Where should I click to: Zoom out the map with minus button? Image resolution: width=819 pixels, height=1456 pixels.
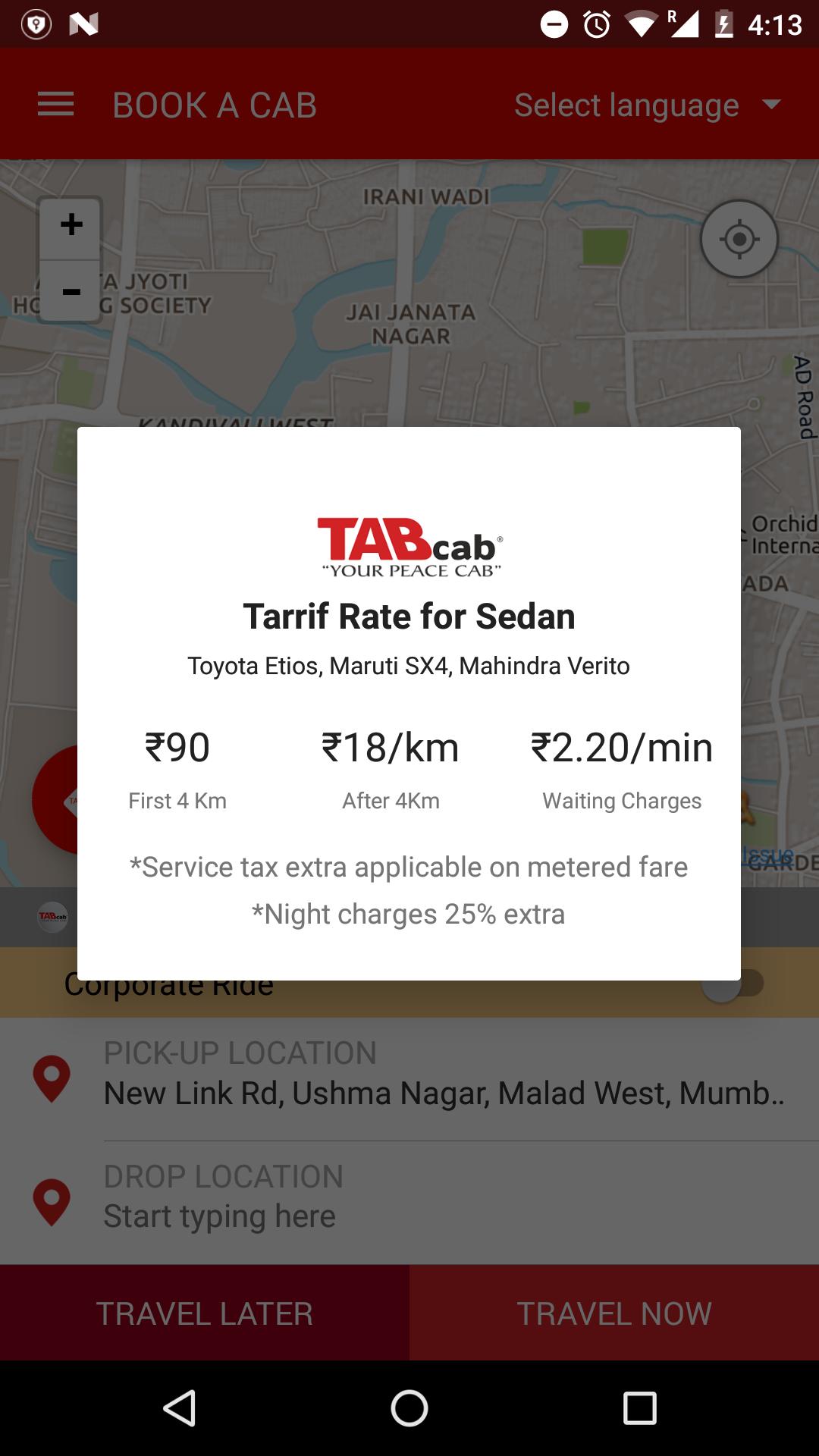click(x=71, y=292)
